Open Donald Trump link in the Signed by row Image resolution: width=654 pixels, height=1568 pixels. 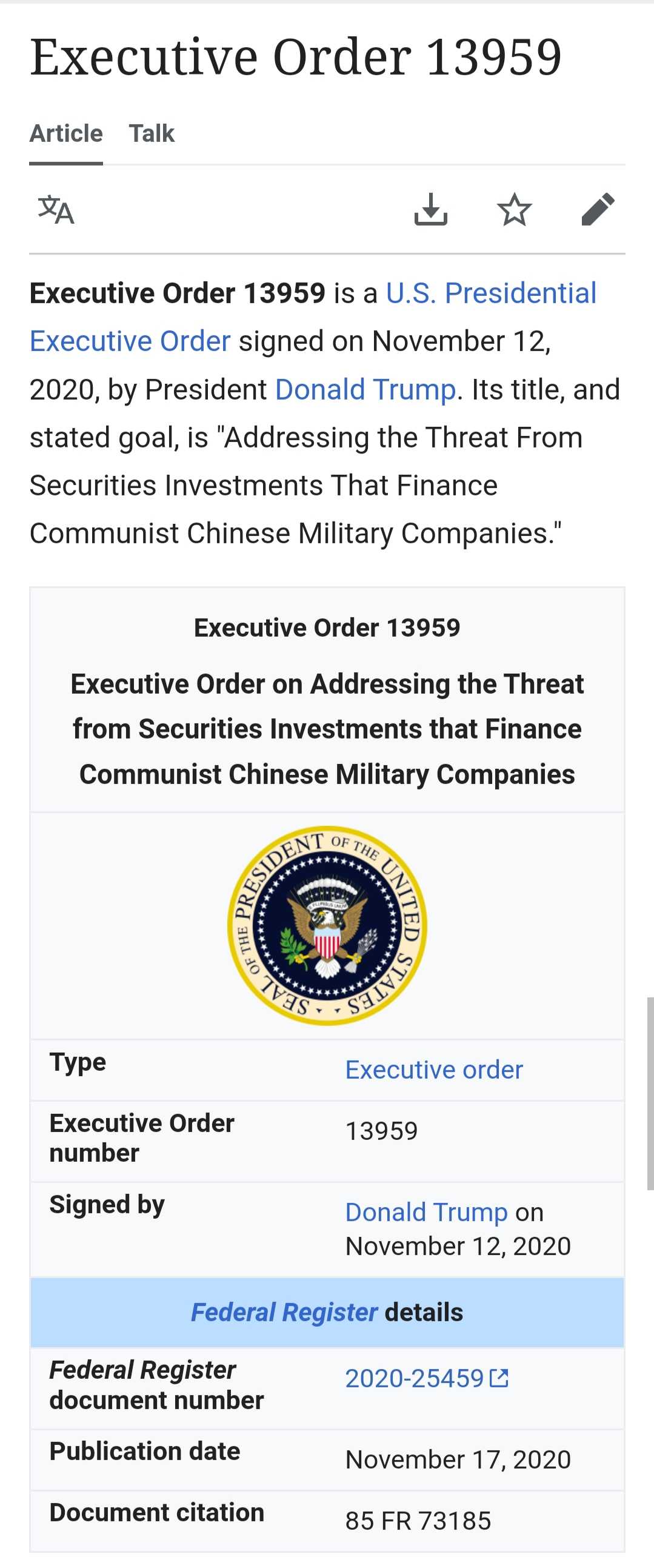pos(426,1212)
